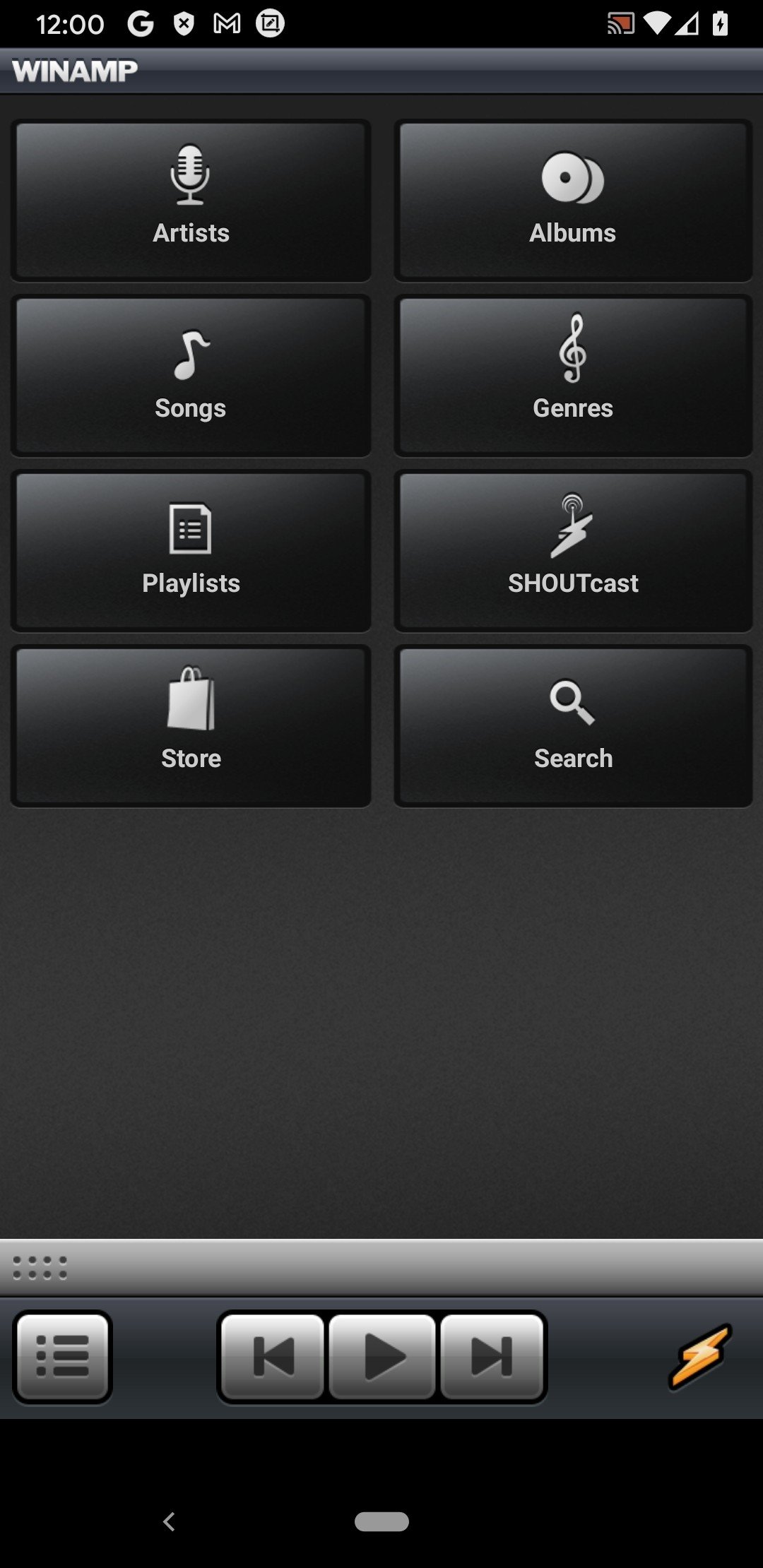
Task: Tap the play button
Action: point(382,1356)
